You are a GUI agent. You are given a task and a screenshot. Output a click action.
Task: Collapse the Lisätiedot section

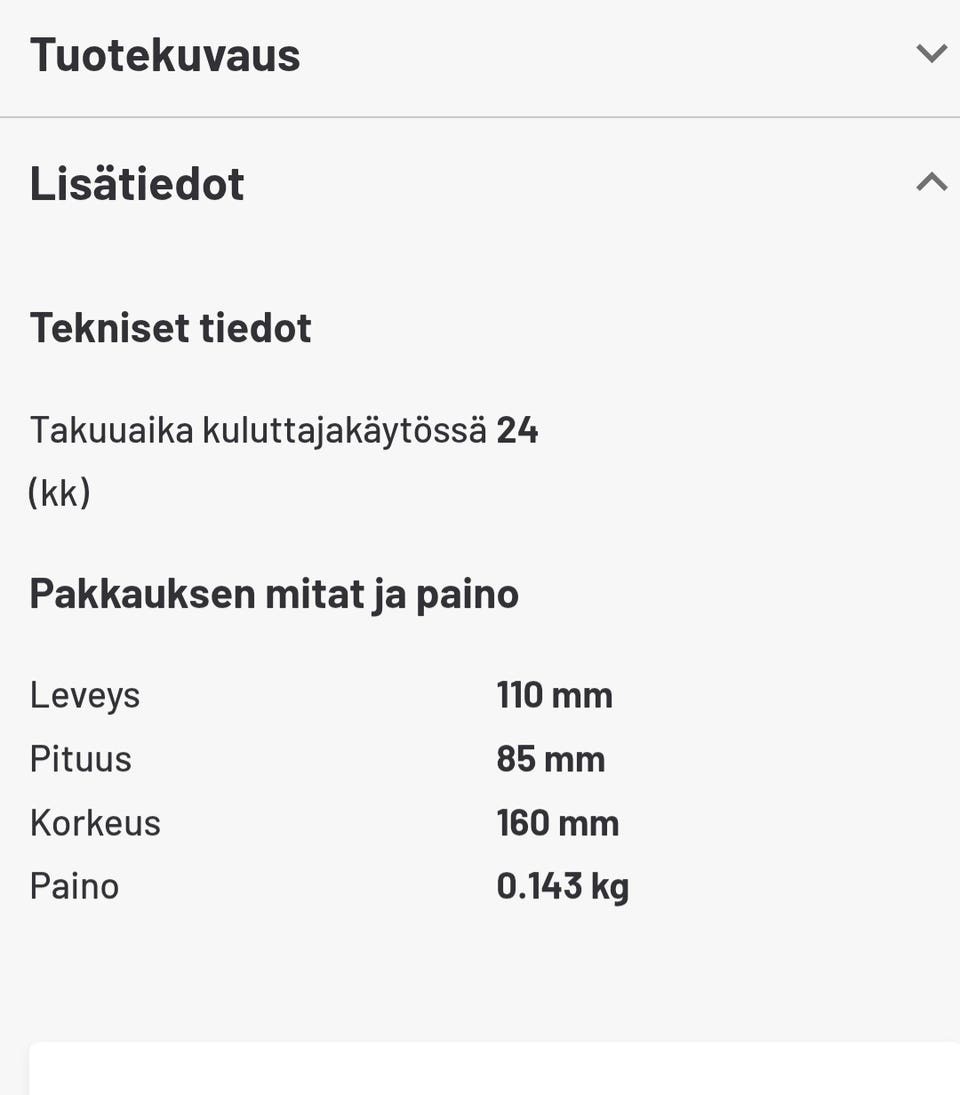click(931, 183)
